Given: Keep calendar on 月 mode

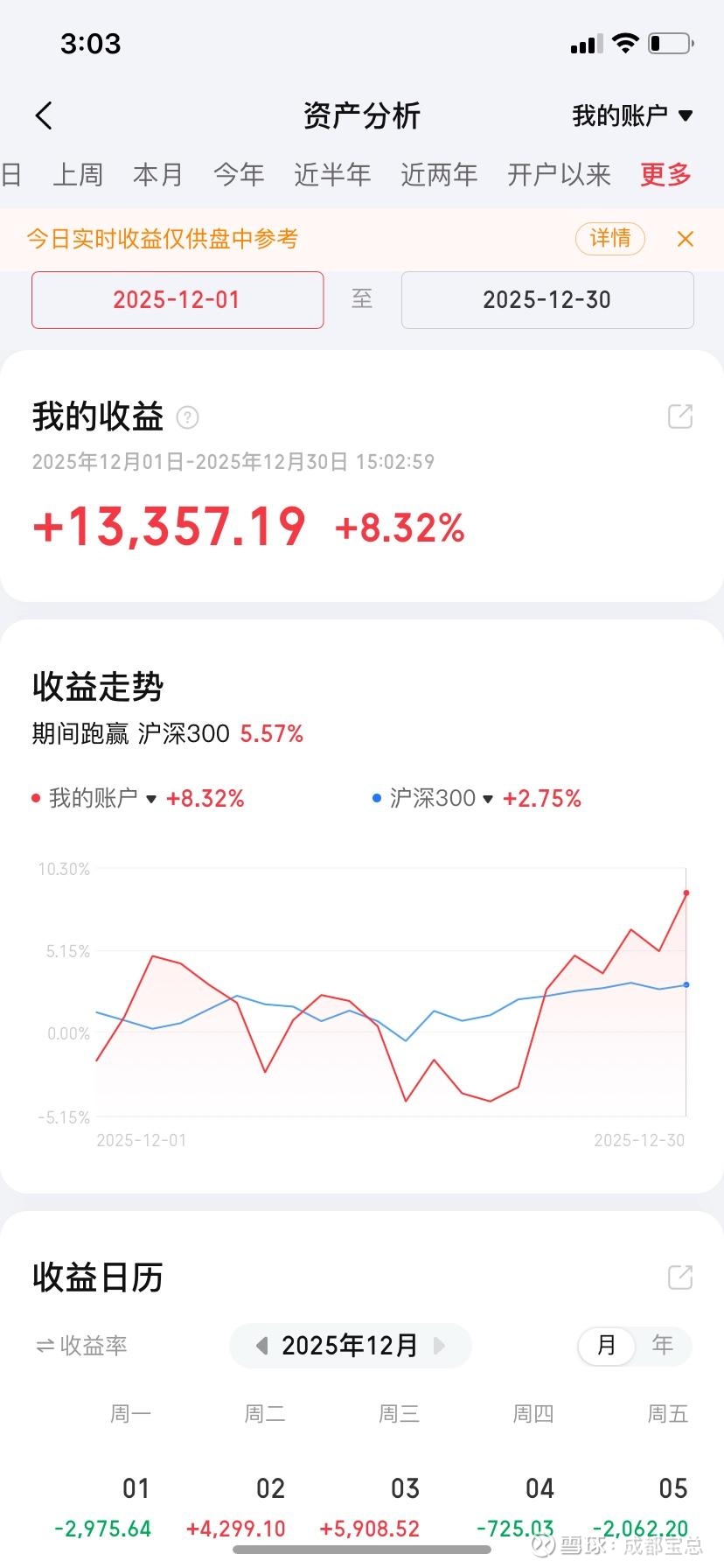Looking at the screenshot, I should tap(605, 1346).
